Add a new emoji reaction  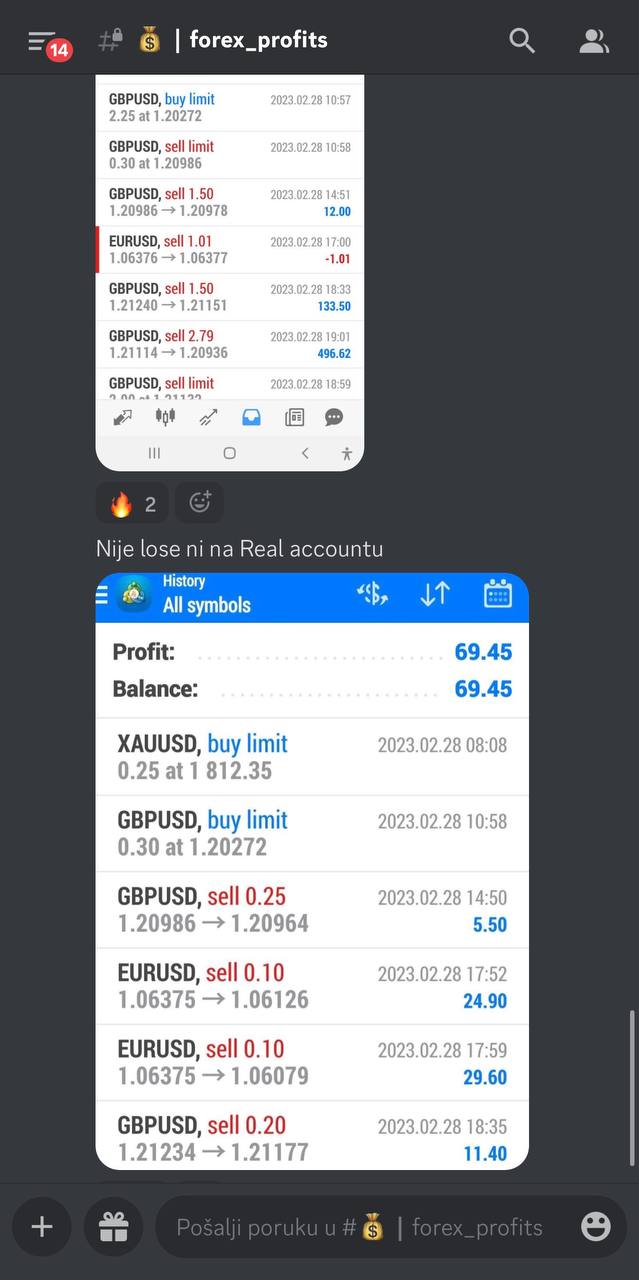pos(200,503)
